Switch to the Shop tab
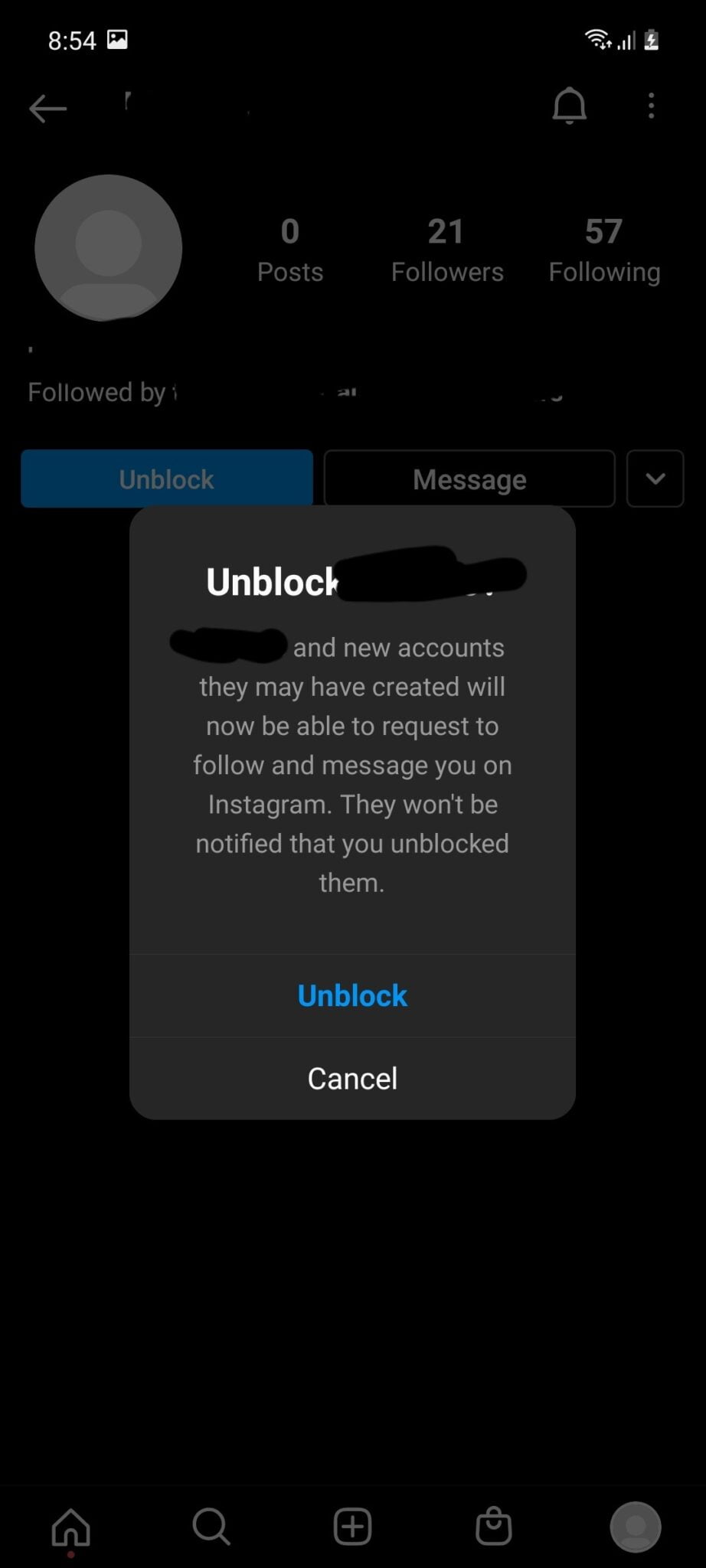Screen dimensions: 706x1568 [x=494, y=1526]
